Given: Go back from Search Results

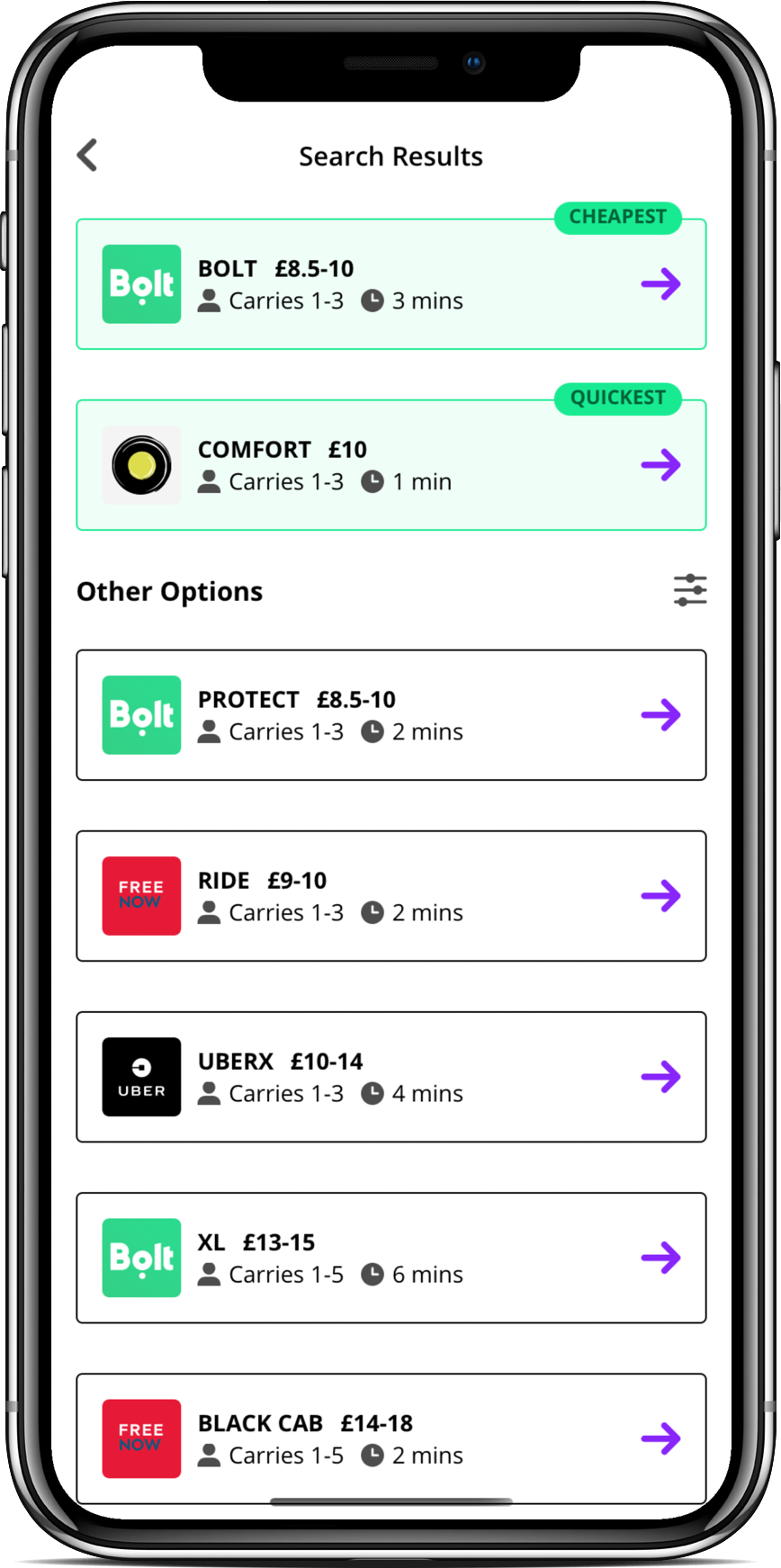Looking at the screenshot, I should 87,156.
